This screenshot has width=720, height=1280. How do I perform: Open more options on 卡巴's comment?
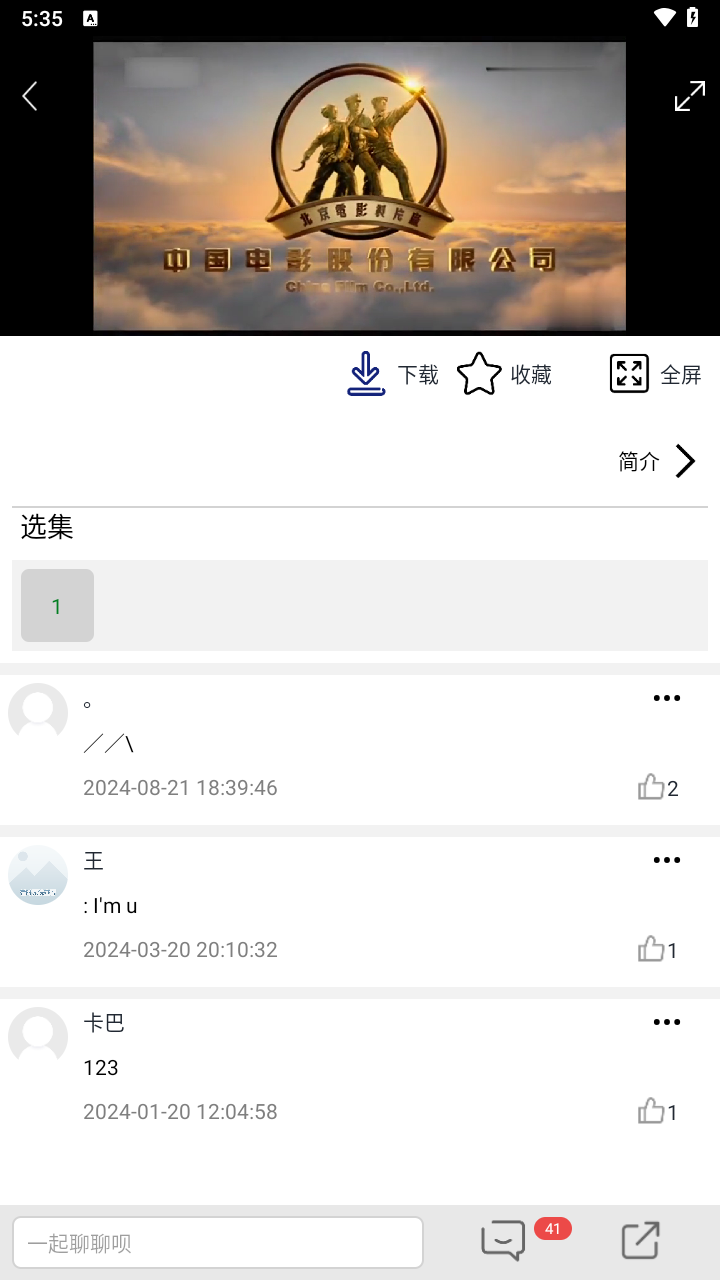[666, 1022]
